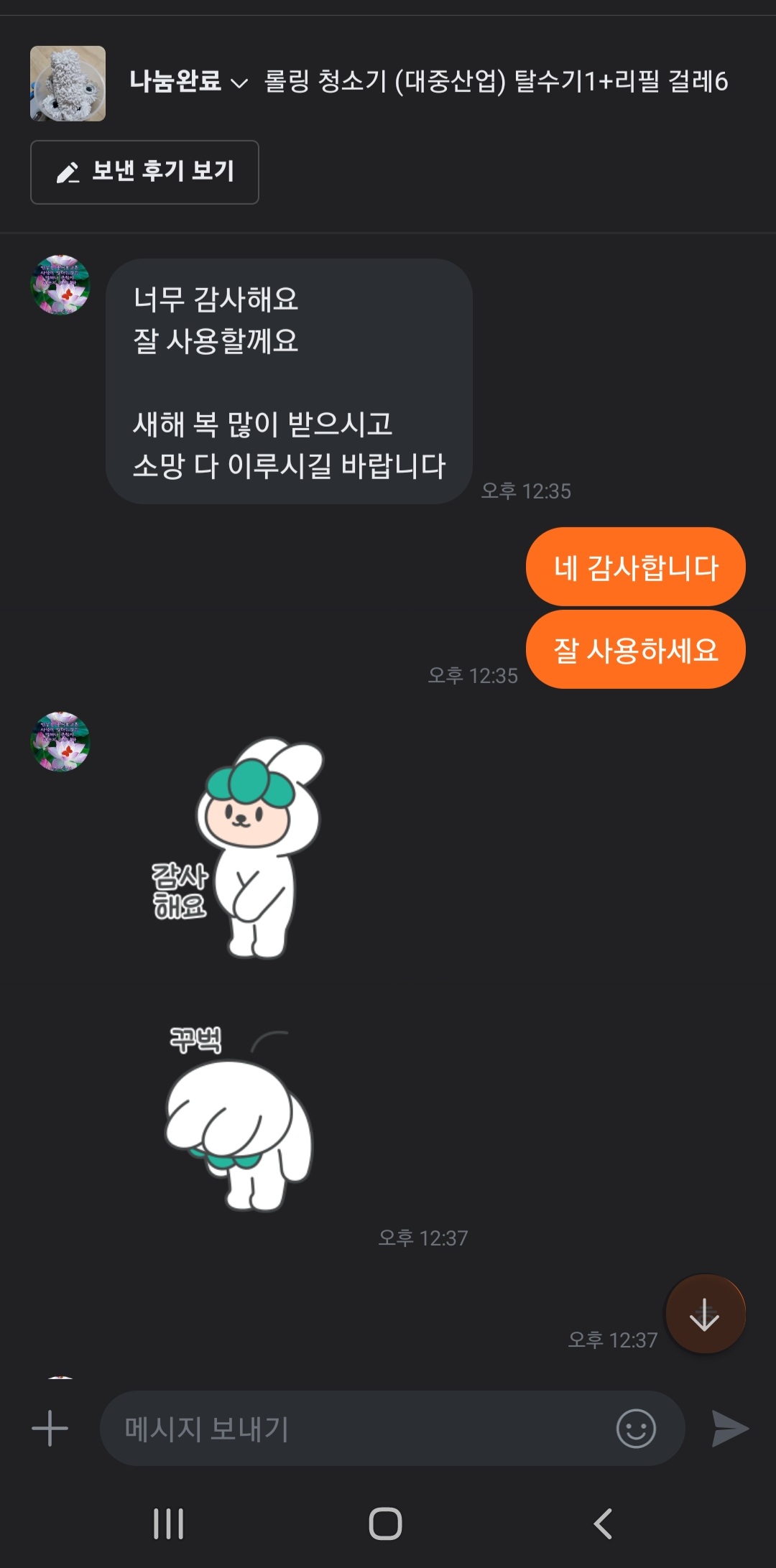The width and height of the screenshot is (776, 1568).
Task: Open the plus attachment menu
Action: pos(50,1428)
